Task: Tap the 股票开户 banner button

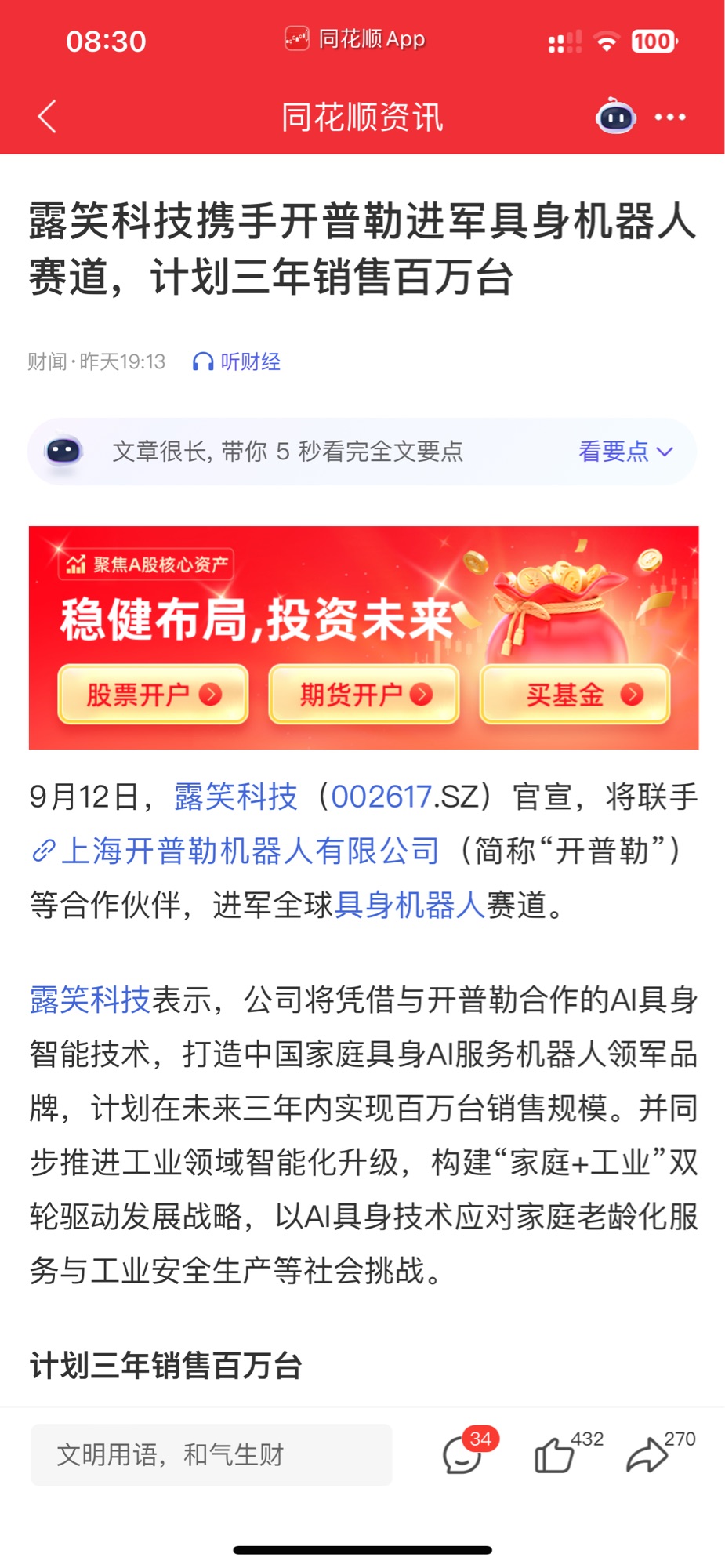Action: coord(153,694)
